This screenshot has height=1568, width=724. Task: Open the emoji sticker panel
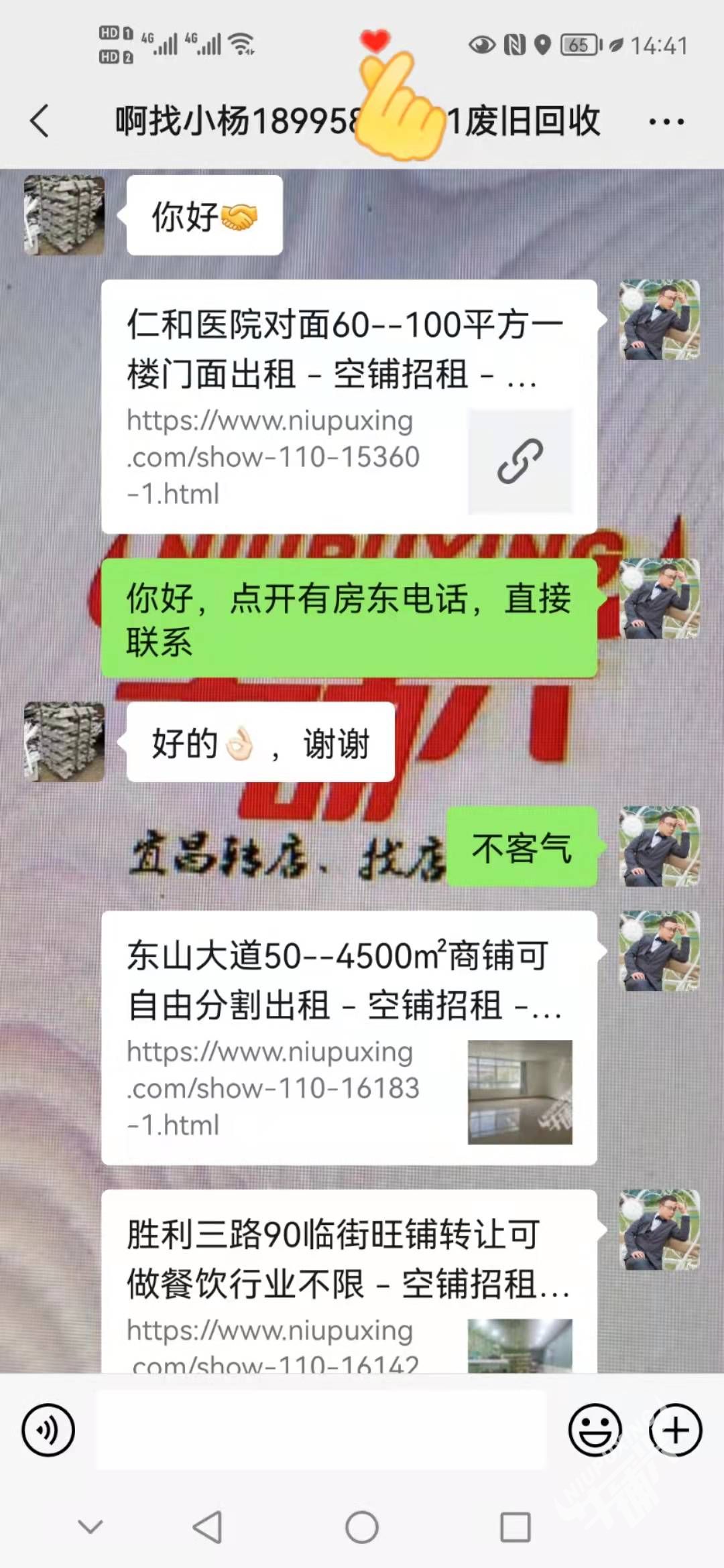coord(595,1430)
